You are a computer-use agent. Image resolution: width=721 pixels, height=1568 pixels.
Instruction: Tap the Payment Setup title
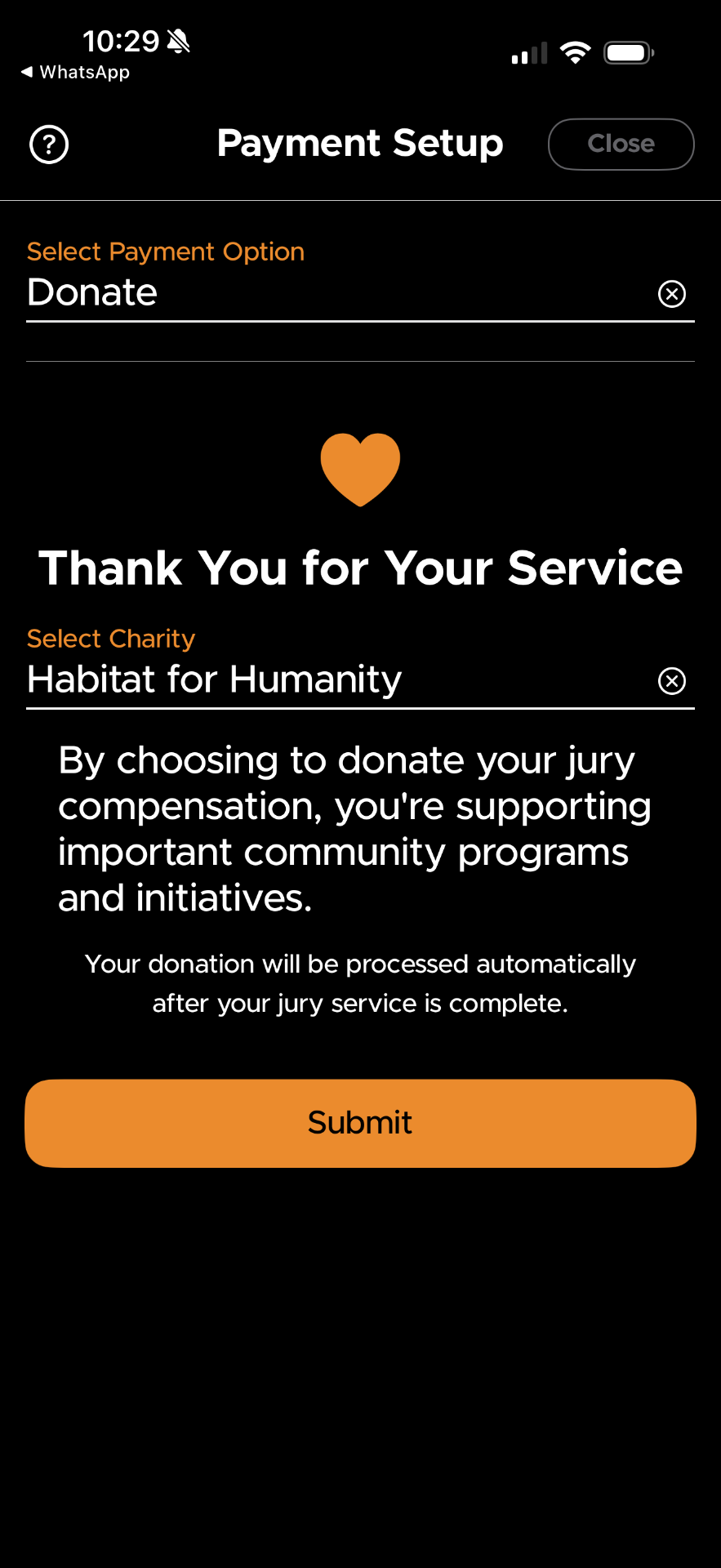click(360, 143)
